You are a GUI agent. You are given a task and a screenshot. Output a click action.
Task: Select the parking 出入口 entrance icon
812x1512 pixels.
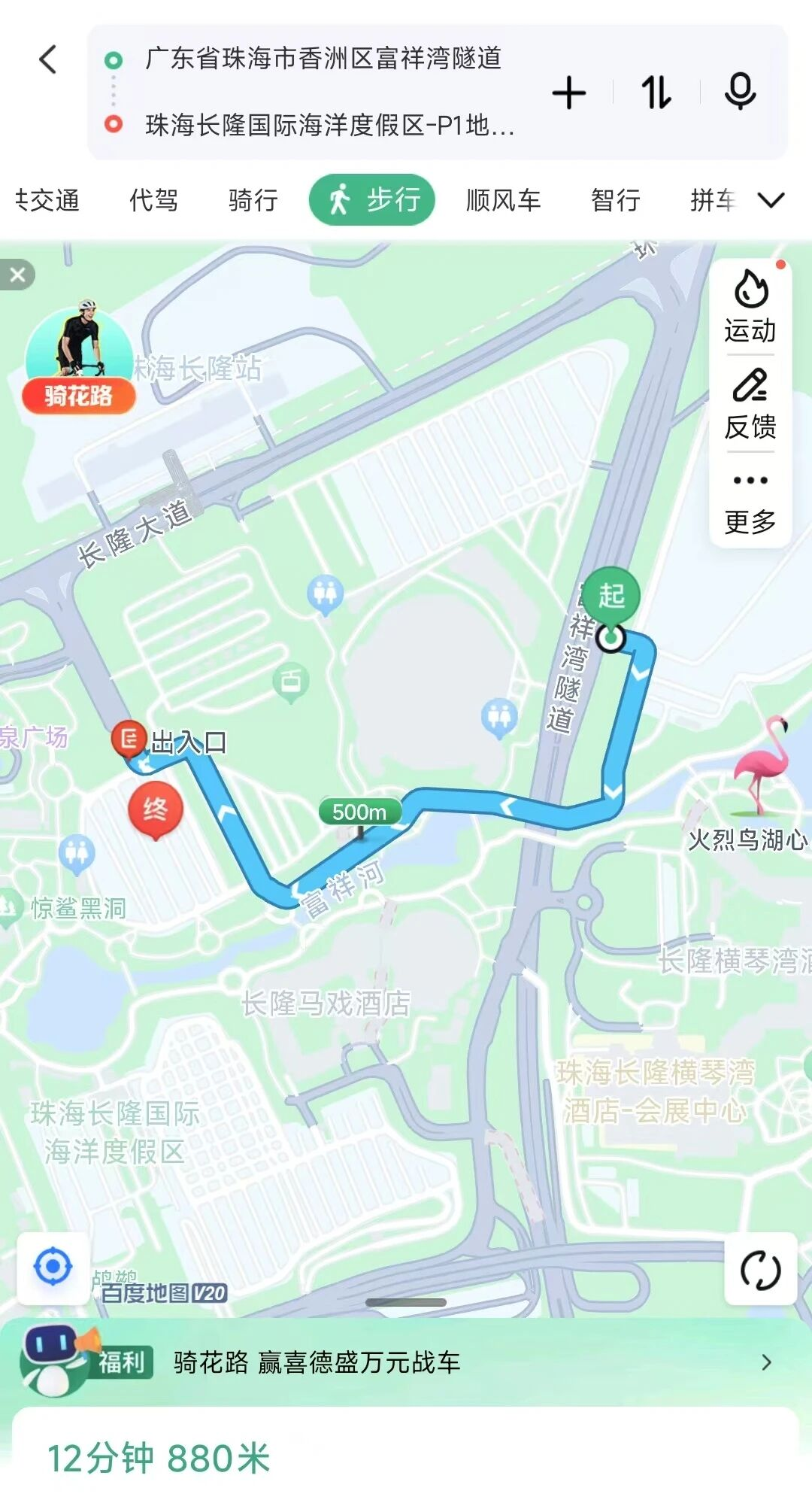click(129, 739)
